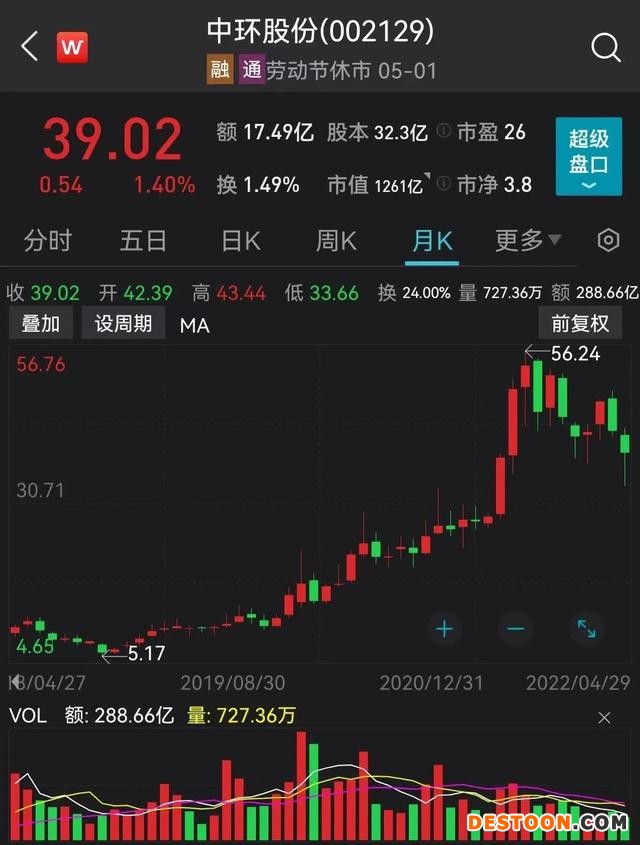Viewport: 640px width, 845px height.
Task: Open the 更多 period dropdown
Action: 527,241
